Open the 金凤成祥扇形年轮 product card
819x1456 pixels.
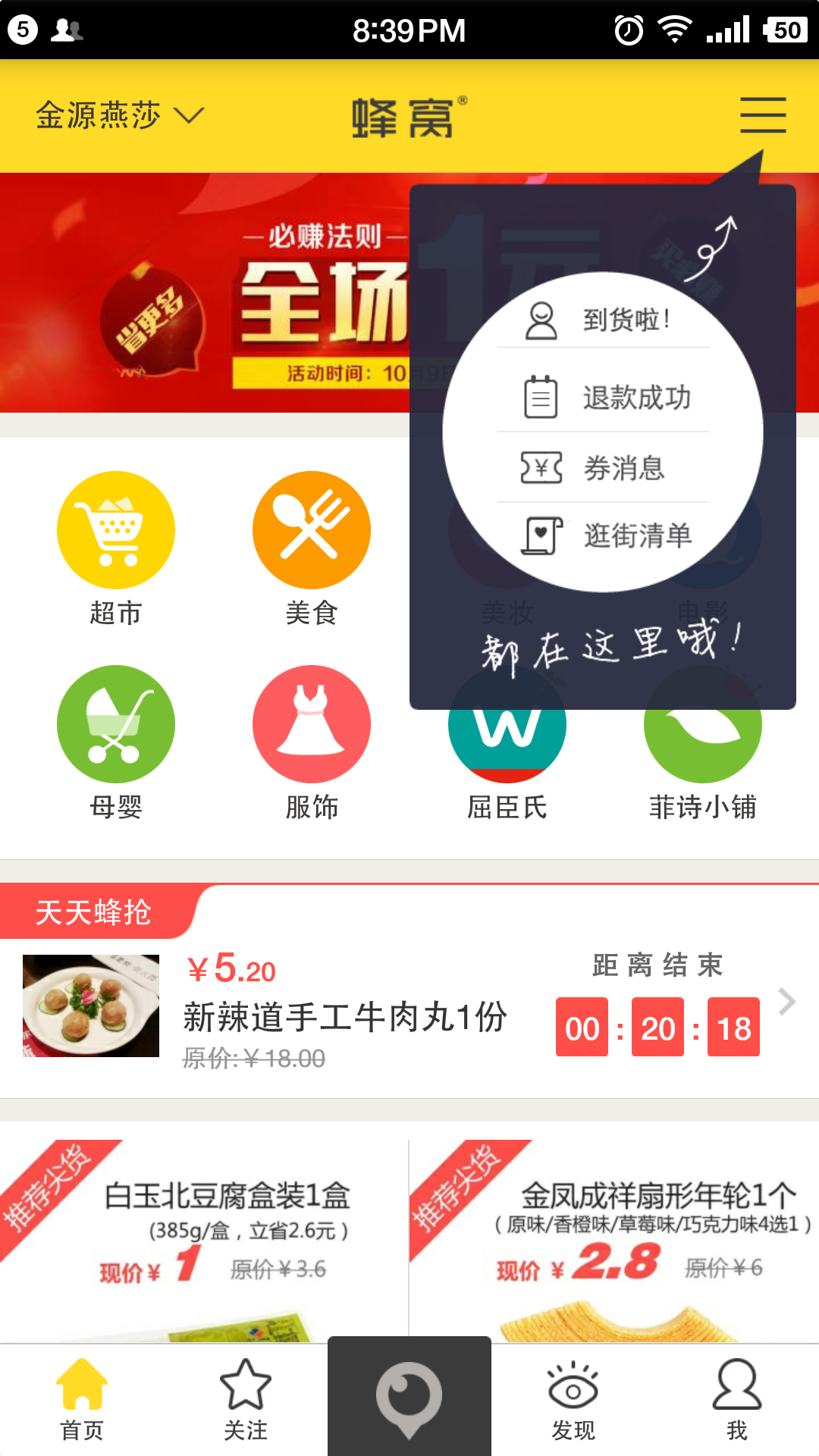(614, 1236)
